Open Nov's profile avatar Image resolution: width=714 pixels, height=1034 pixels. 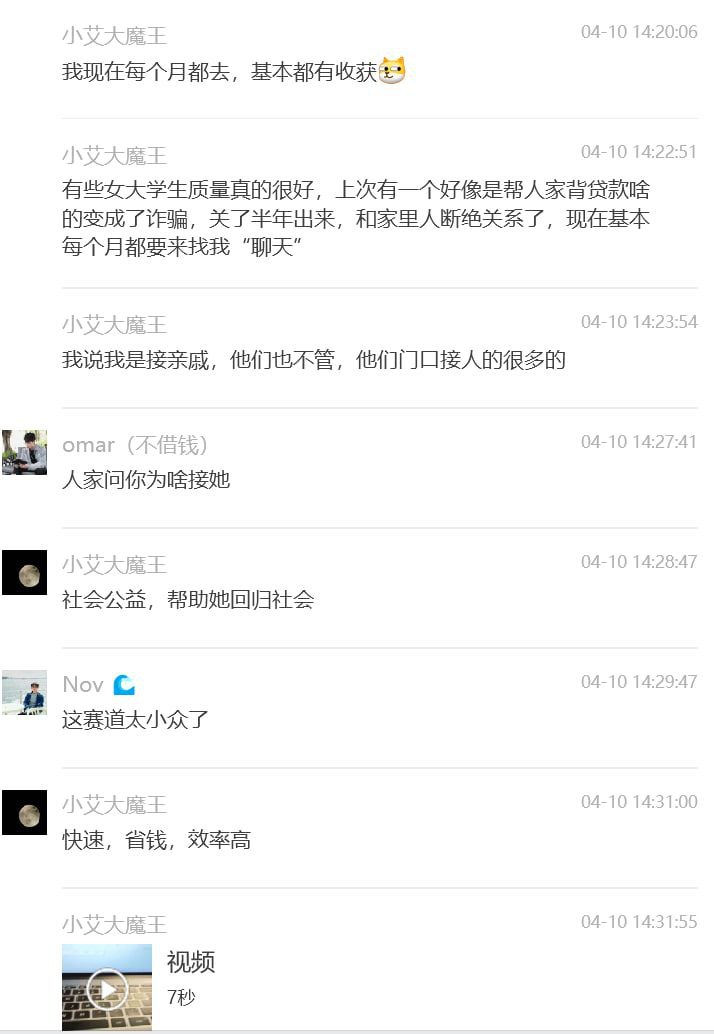pyautogui.click(x=24, y=692)
